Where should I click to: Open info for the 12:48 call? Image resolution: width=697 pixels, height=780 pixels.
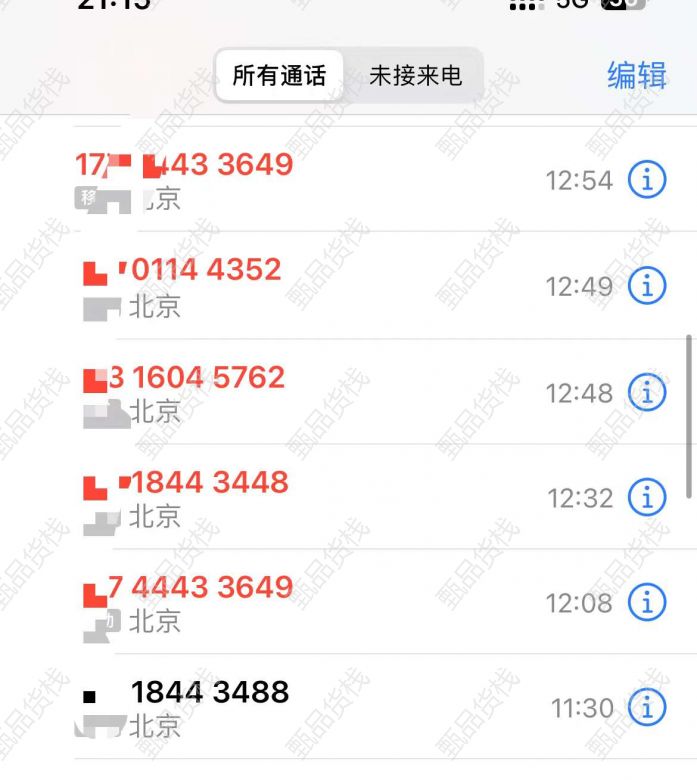coord(647,392)
